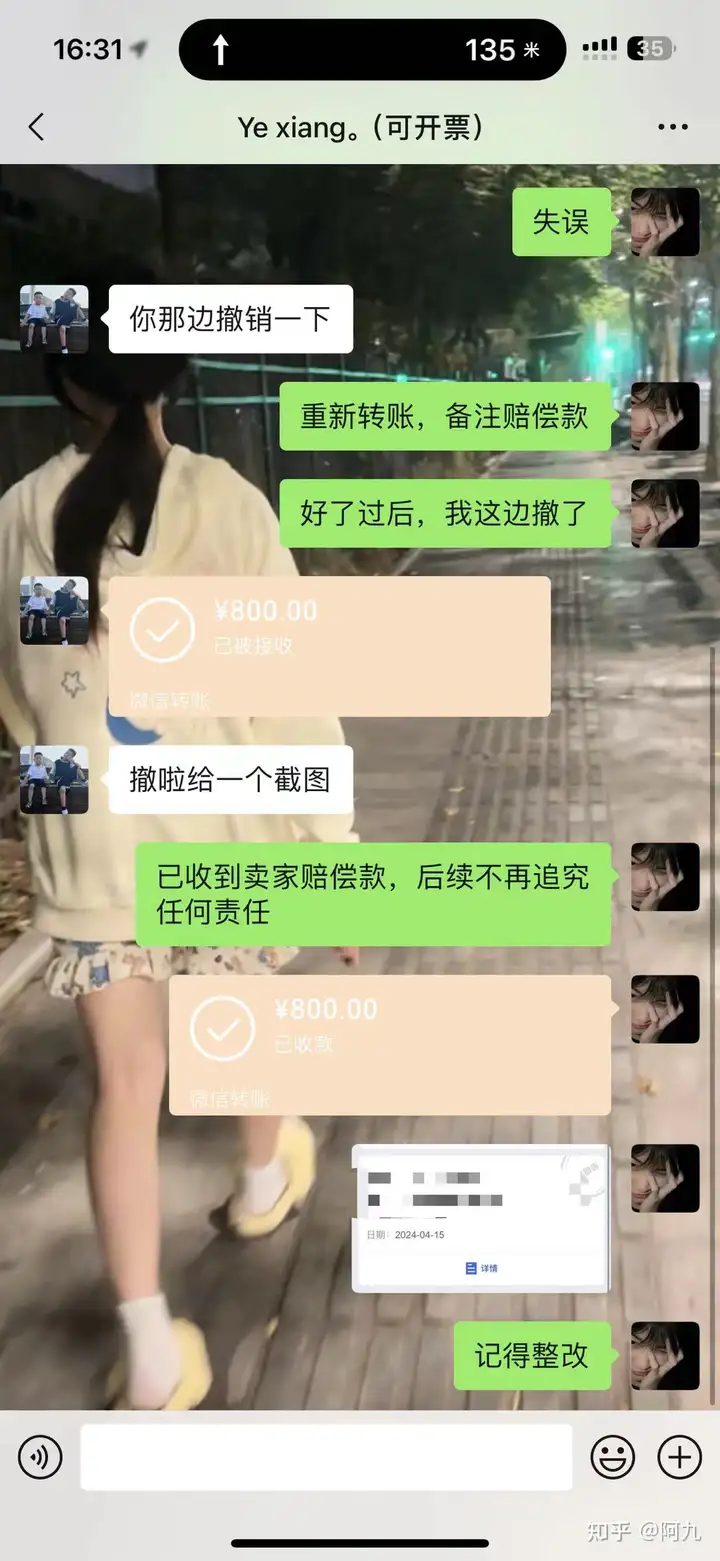The width and height of the screenshot is (720, 1561).
Task: Open contact avatar beside 你那边撤销一下
Action: point(54,319)
